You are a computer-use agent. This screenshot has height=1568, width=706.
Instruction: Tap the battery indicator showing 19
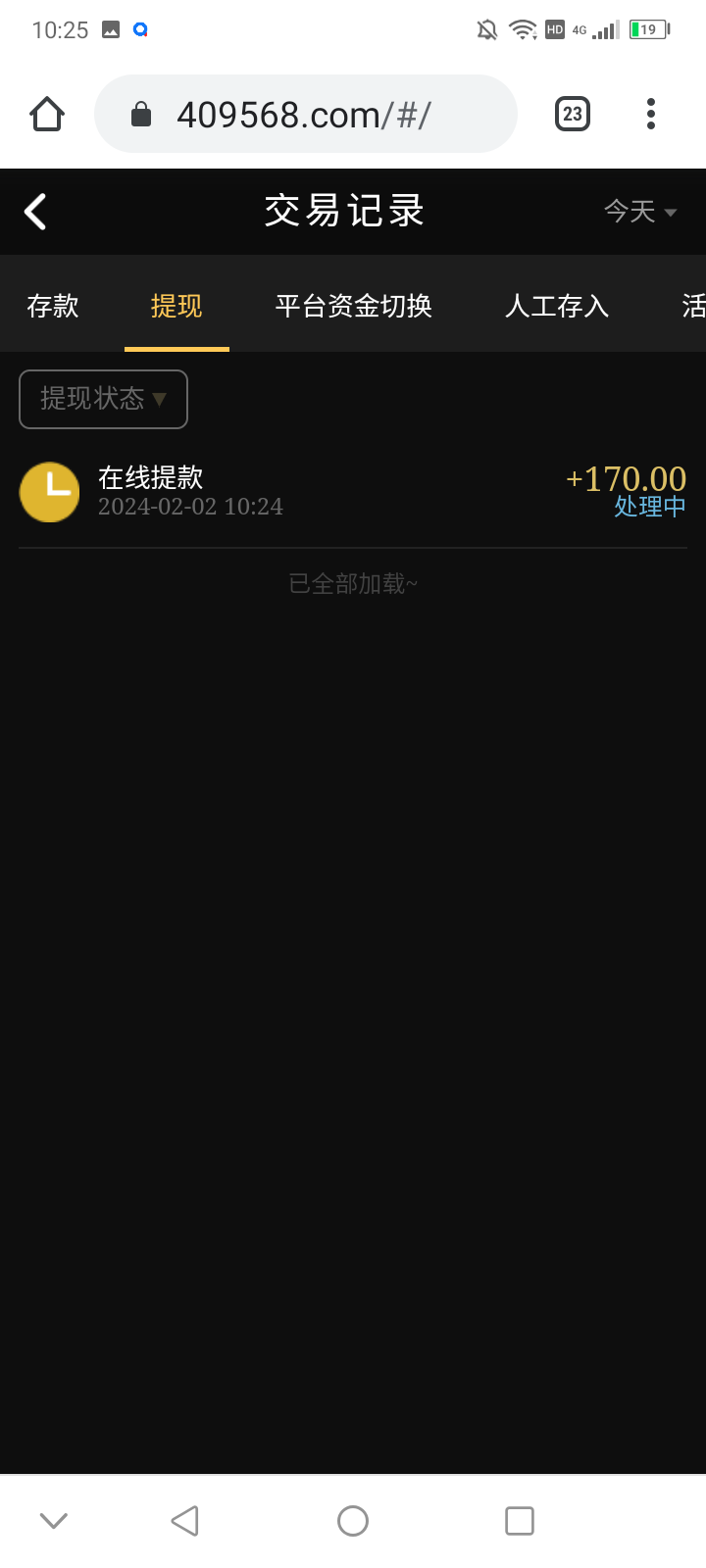pyautogui.click(x=647, y=29)
